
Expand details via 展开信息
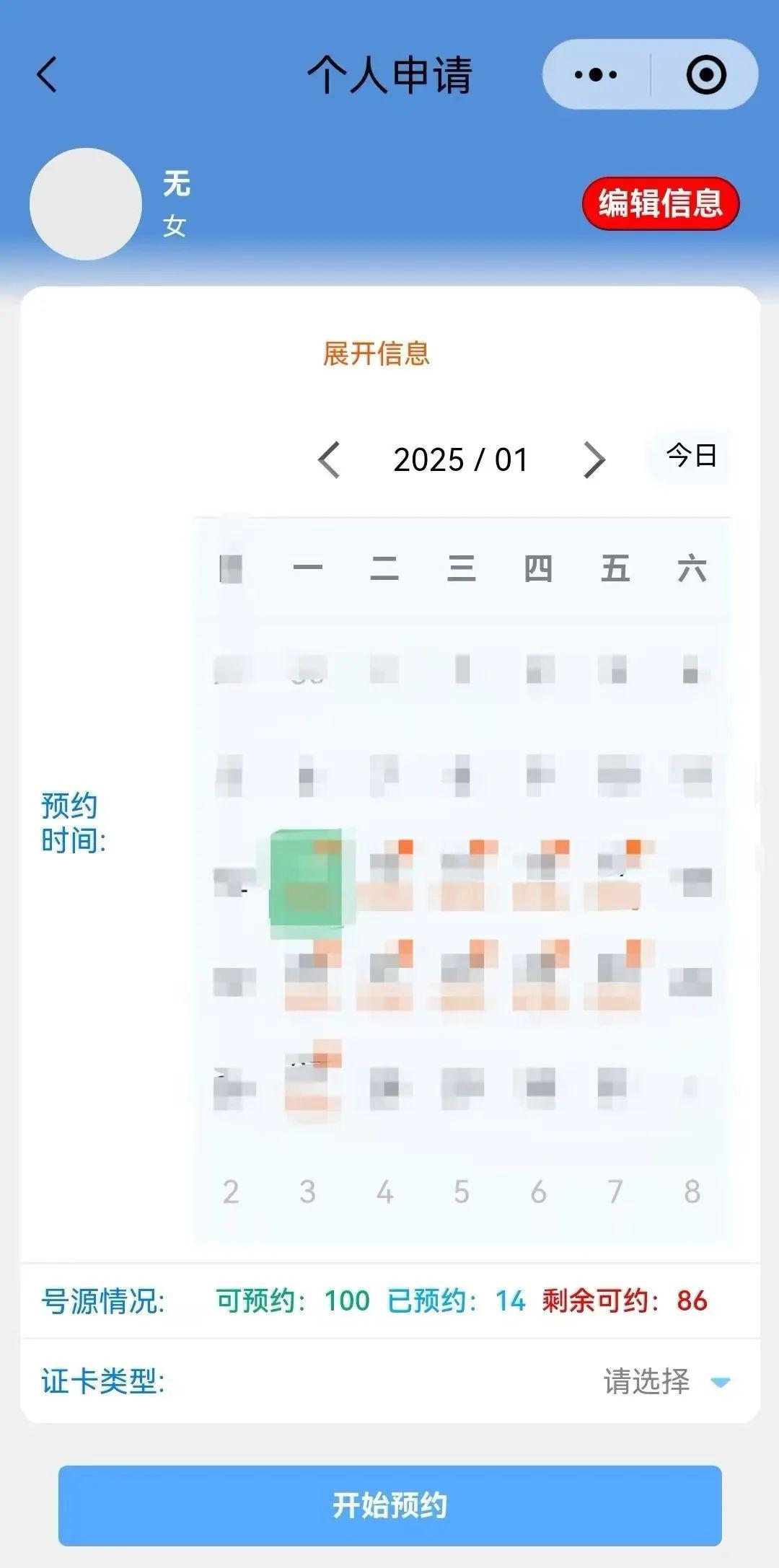376,353
